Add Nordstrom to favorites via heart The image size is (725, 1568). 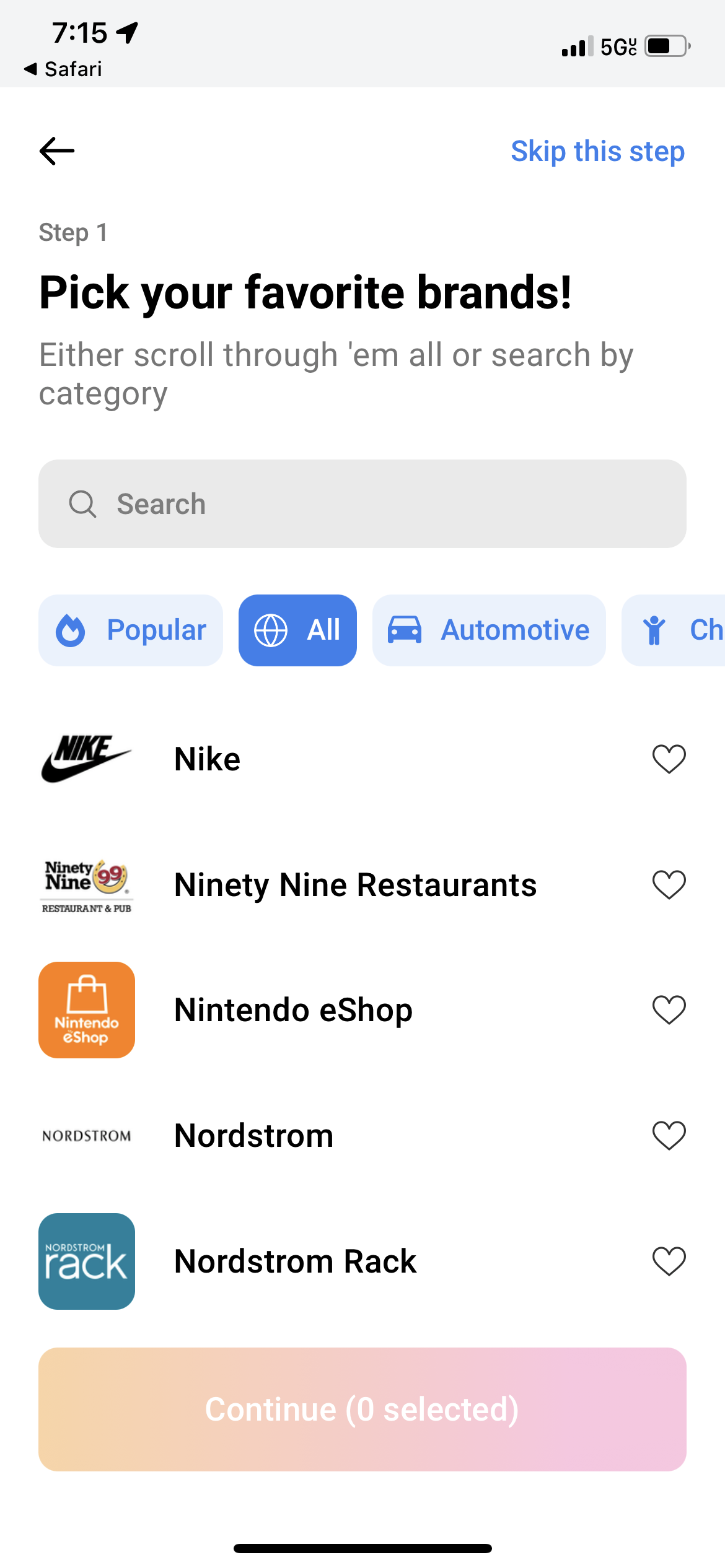669,1136
